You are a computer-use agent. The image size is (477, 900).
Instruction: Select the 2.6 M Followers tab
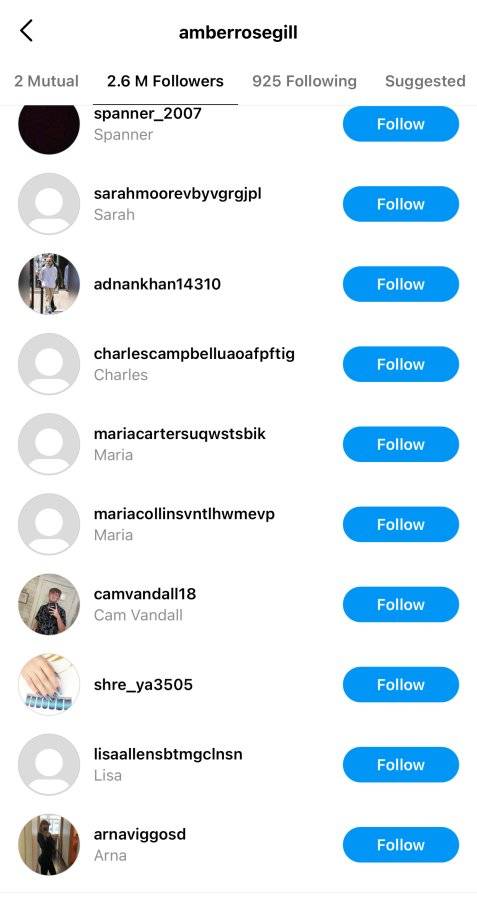(x=165, y=81)
